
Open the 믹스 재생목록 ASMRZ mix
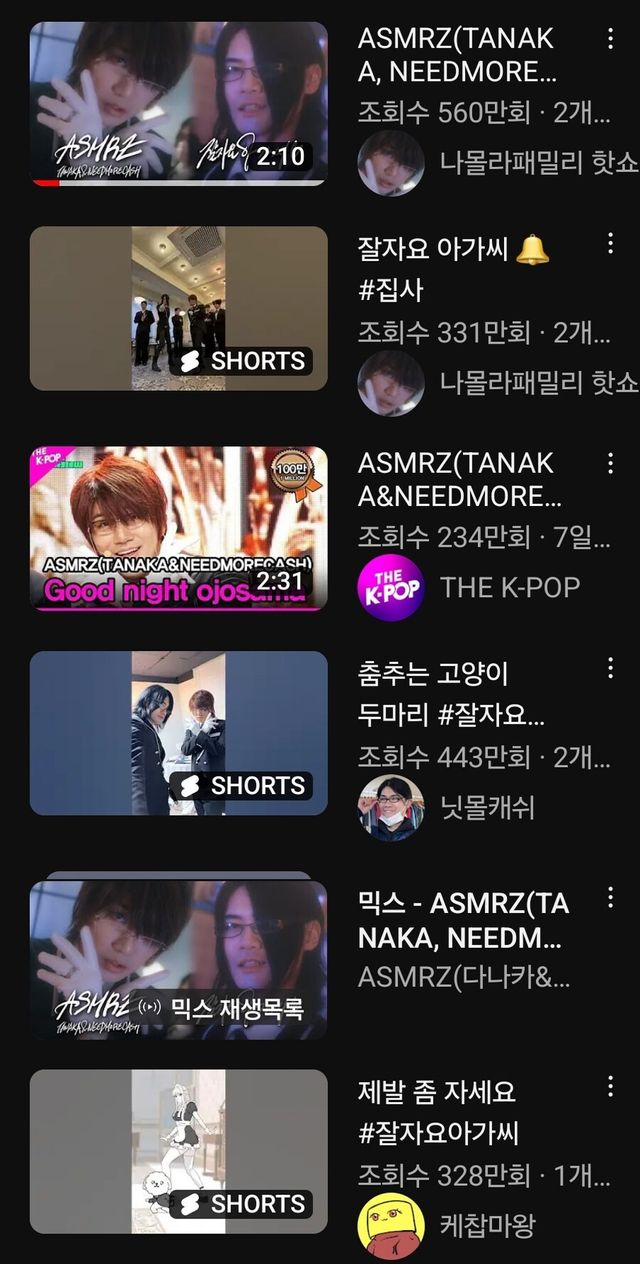(178, 958)
